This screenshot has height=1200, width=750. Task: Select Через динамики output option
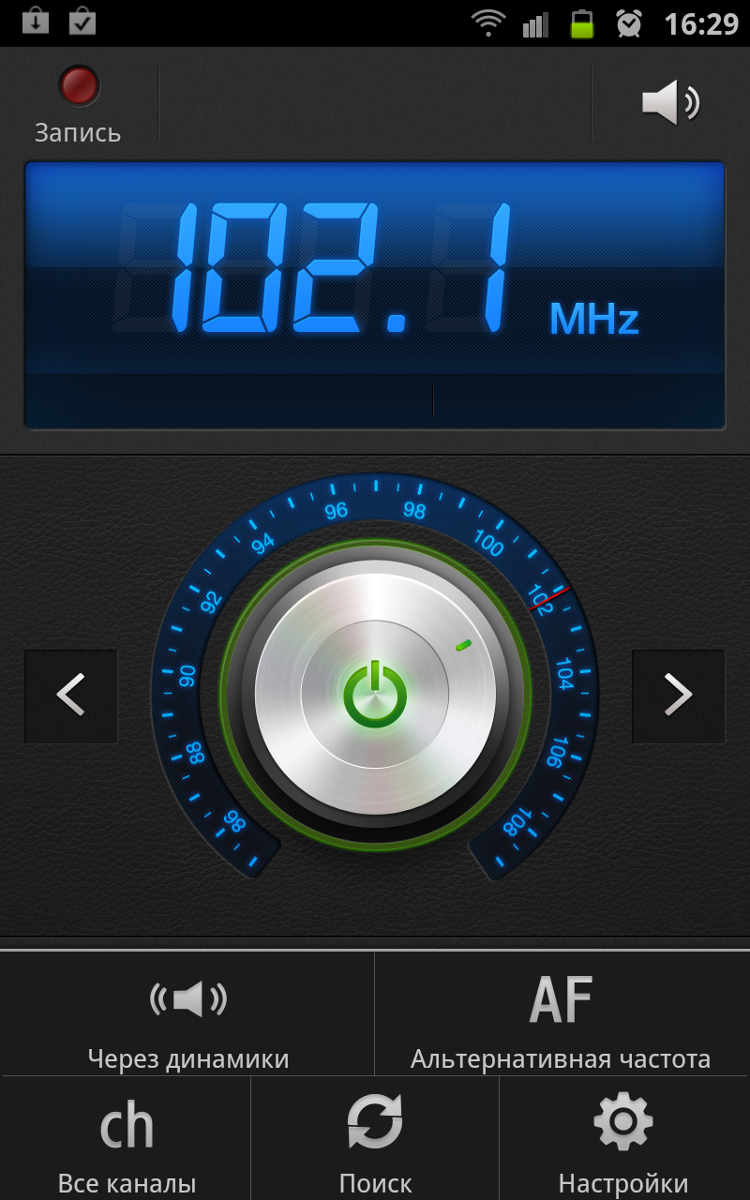click(188, 1015)
